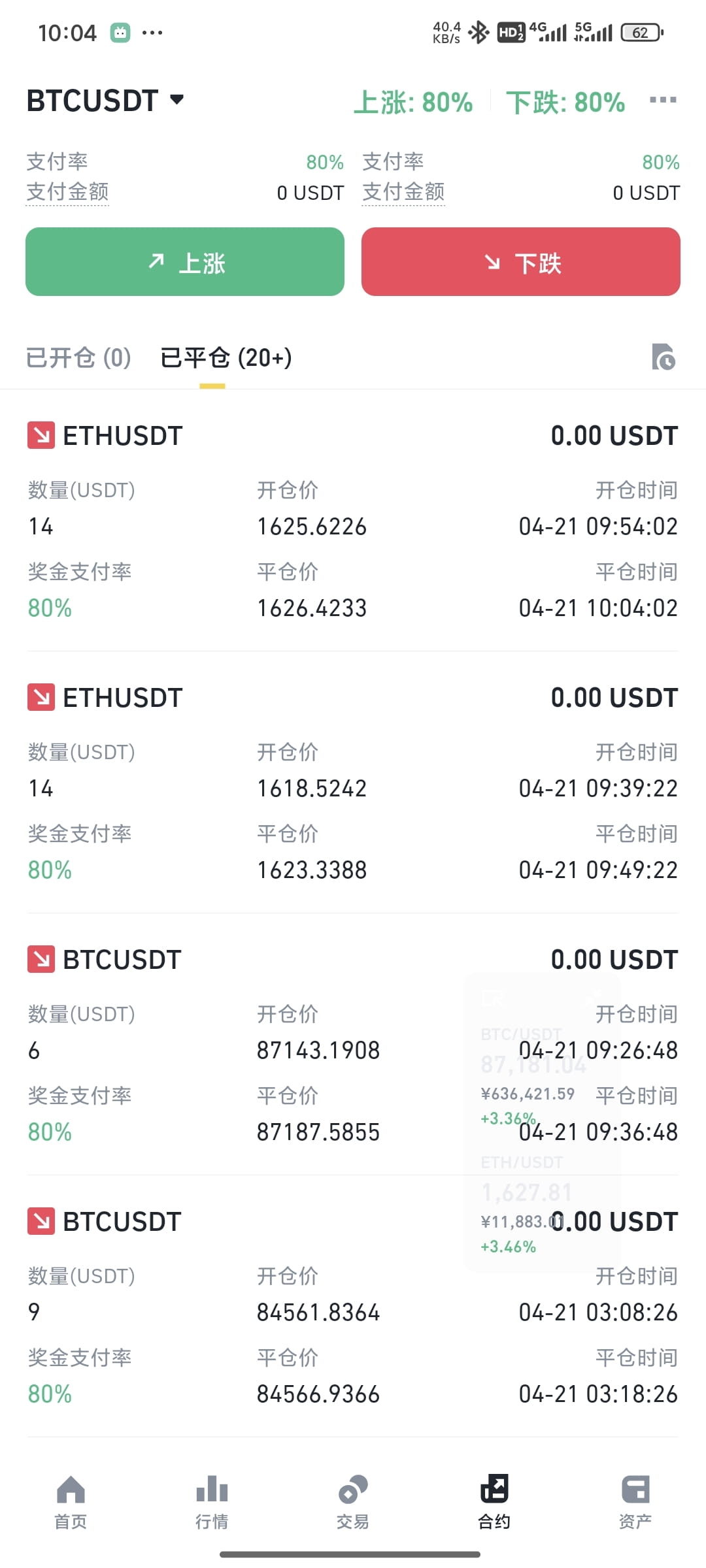Switch to the 已开仓 (0) tab
Image resolution: width=706 pixels, height=1568 pixels.
[78, 357]
